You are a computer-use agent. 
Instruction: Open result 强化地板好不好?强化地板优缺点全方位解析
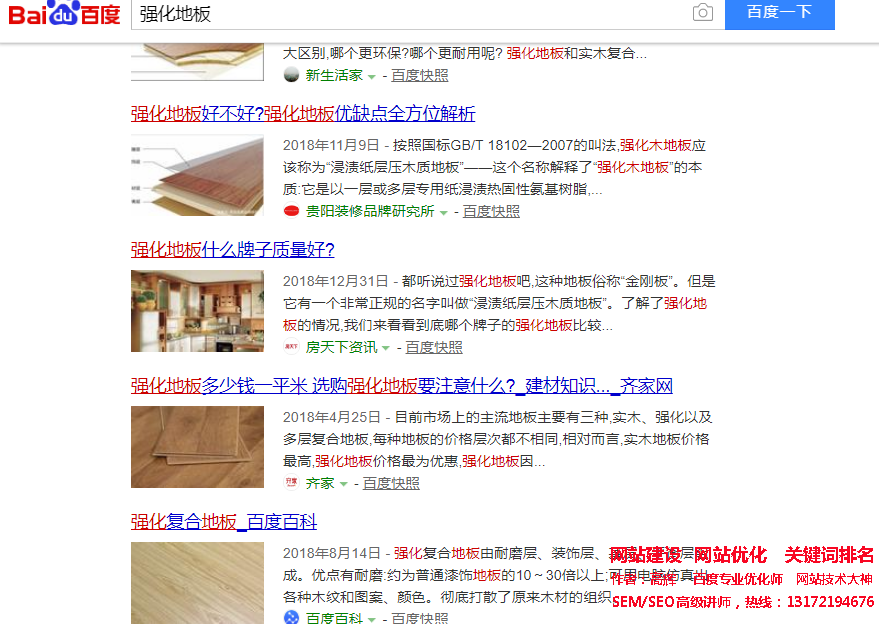pyautogui.click(x=303, y=114)
